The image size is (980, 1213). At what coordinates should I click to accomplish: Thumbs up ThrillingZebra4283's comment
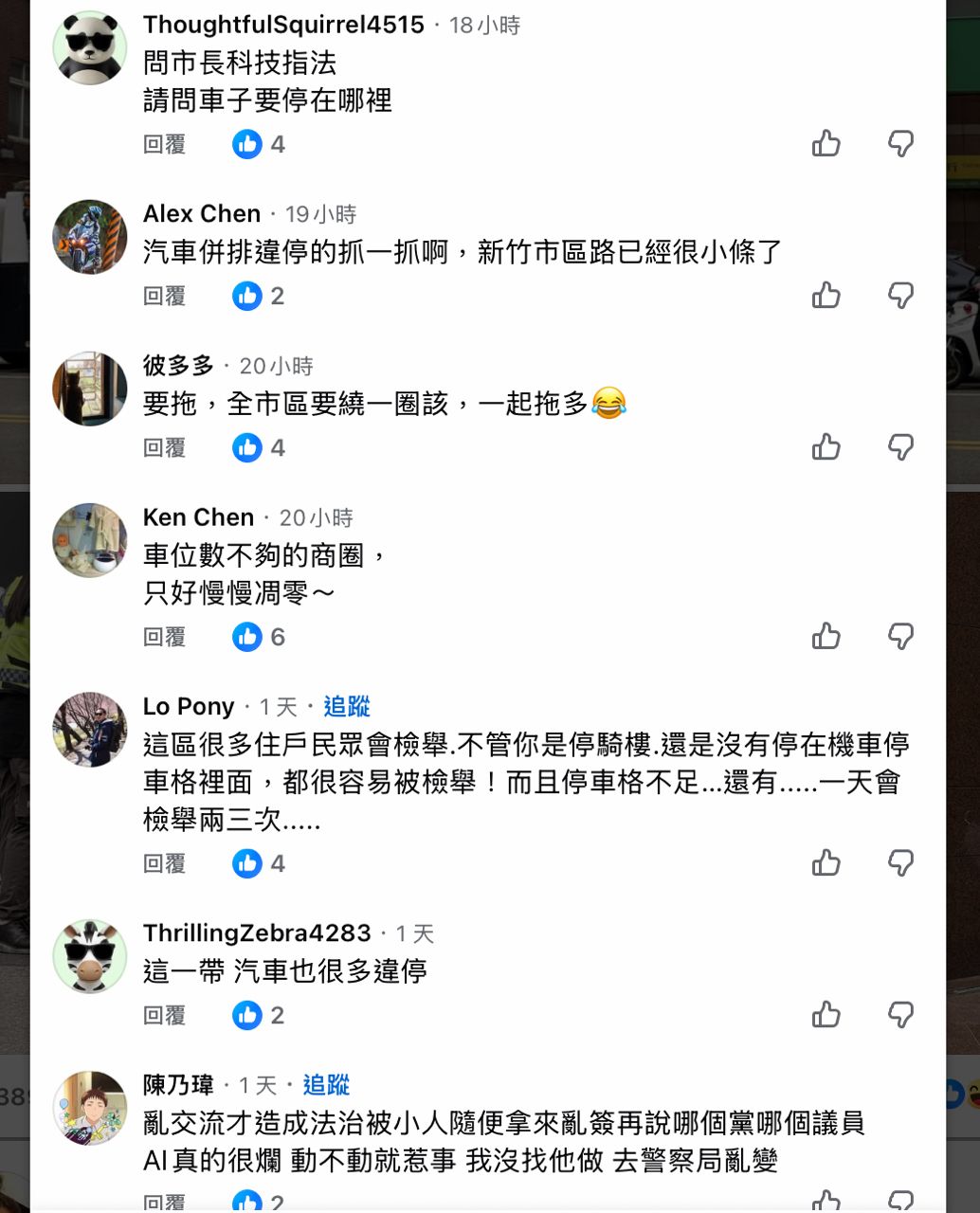point(826,1015)
